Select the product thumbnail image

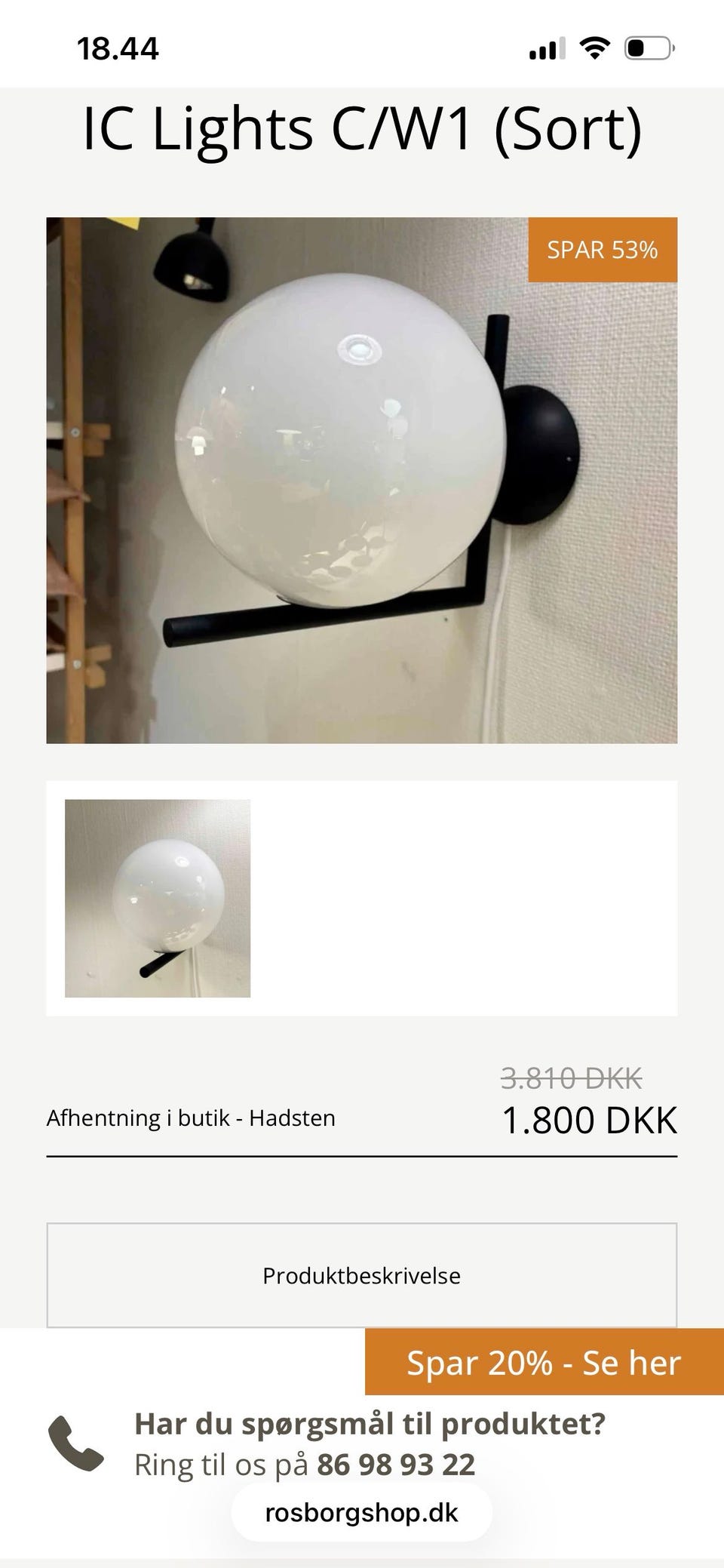coord(156,896)
